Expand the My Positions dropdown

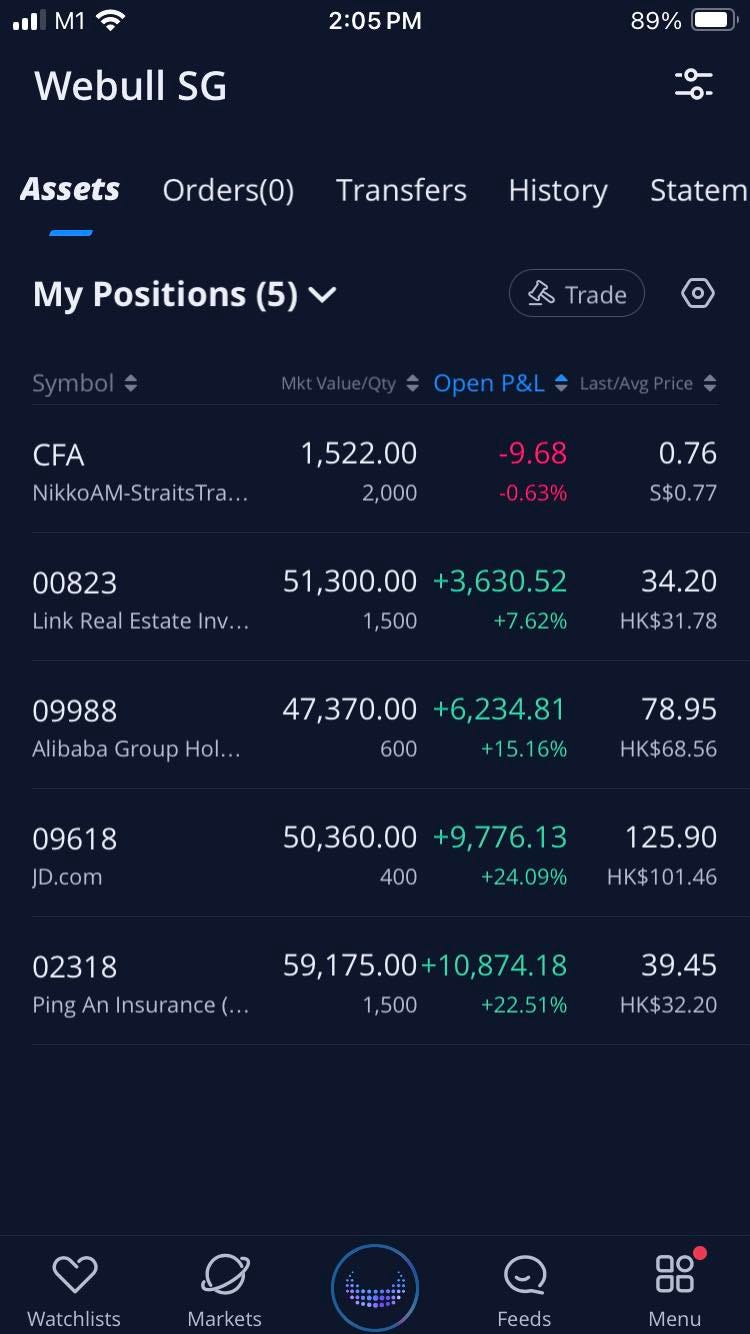(x=322, y=295)
